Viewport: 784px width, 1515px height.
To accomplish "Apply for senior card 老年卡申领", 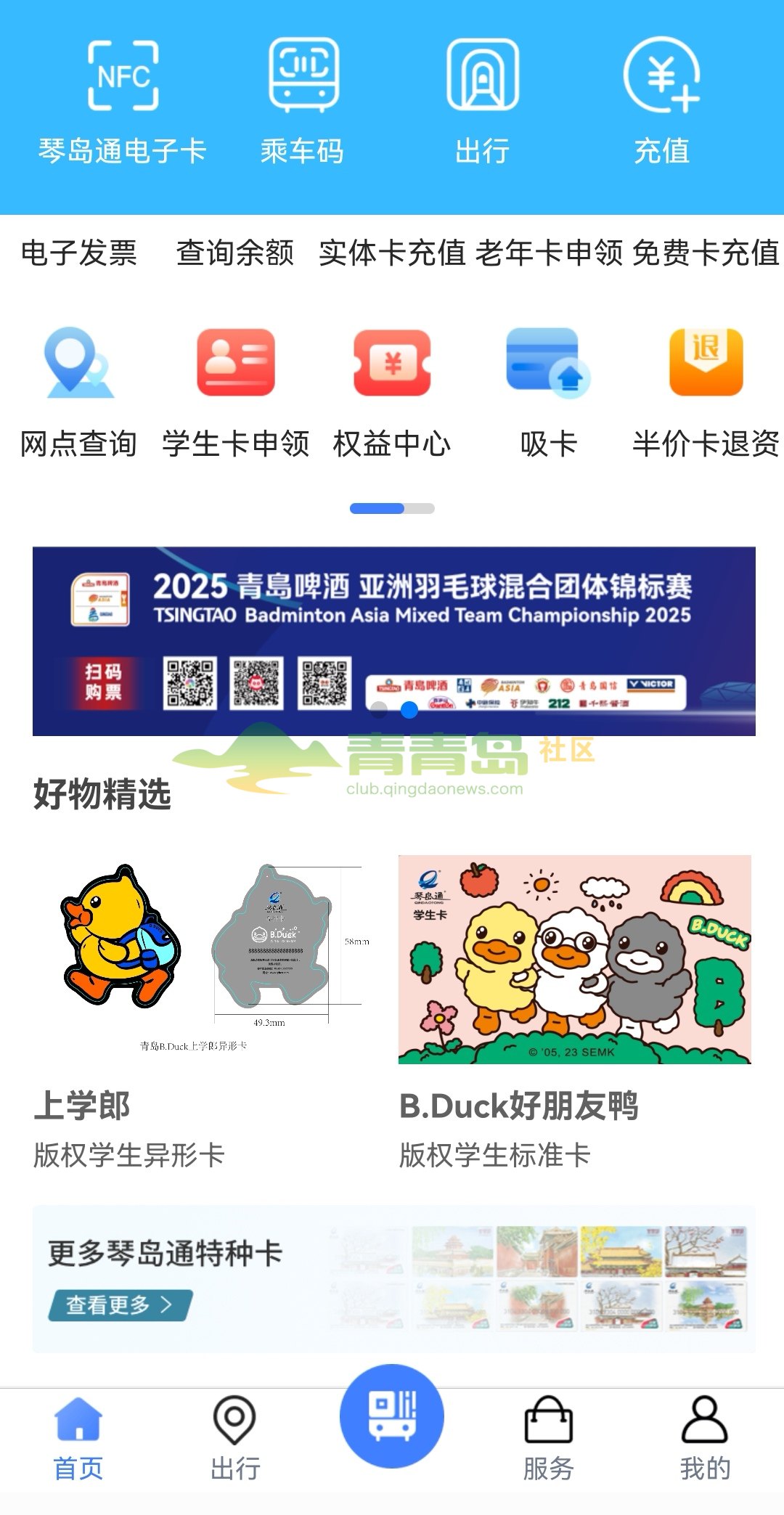I will (549, 253).
